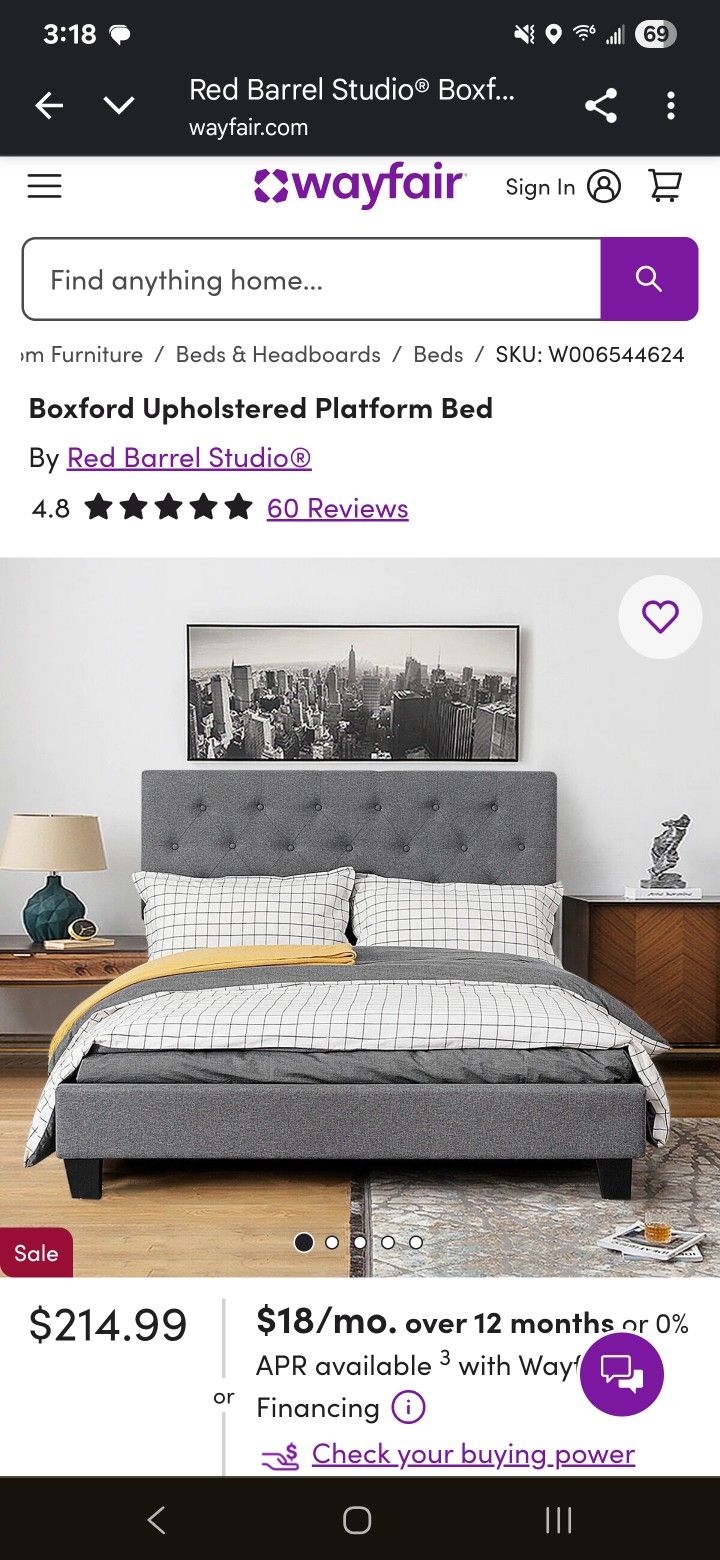
Task: Open the Red Barrel Studio brand link
Action: tap(189, 458)
